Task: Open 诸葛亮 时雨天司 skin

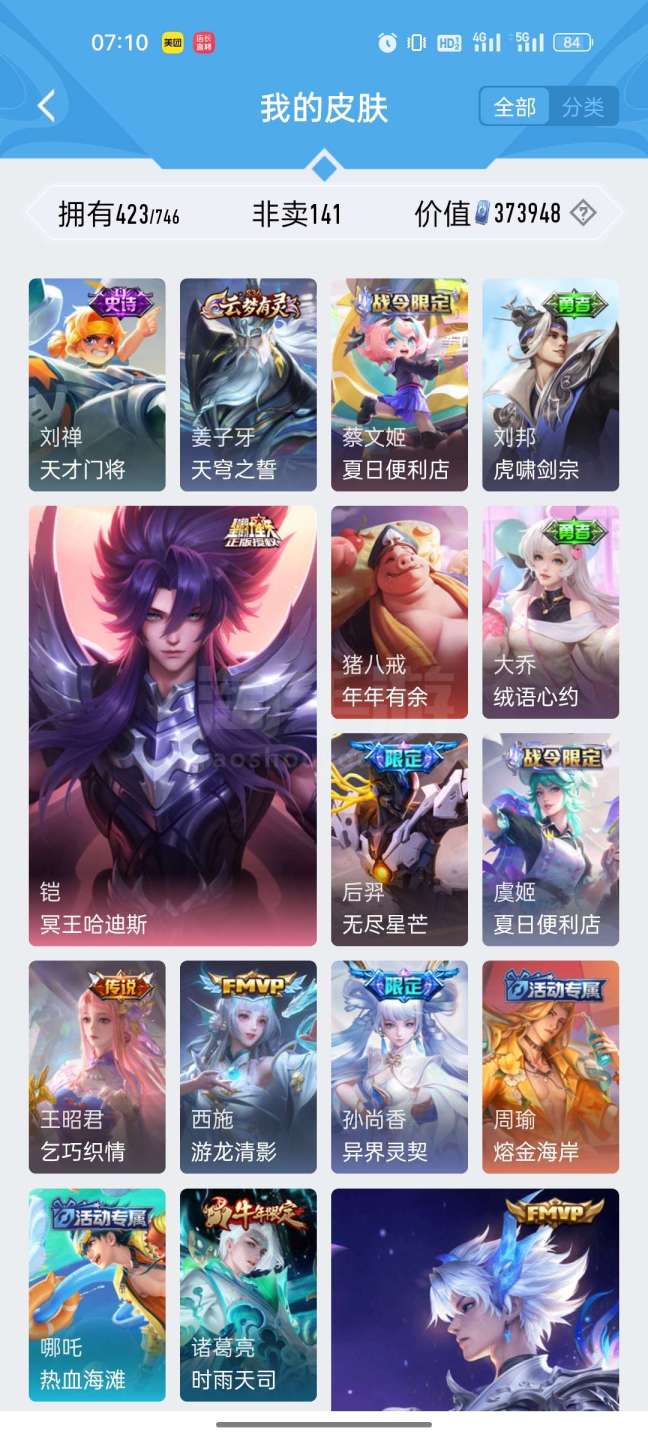Action: pos(248,1294)
